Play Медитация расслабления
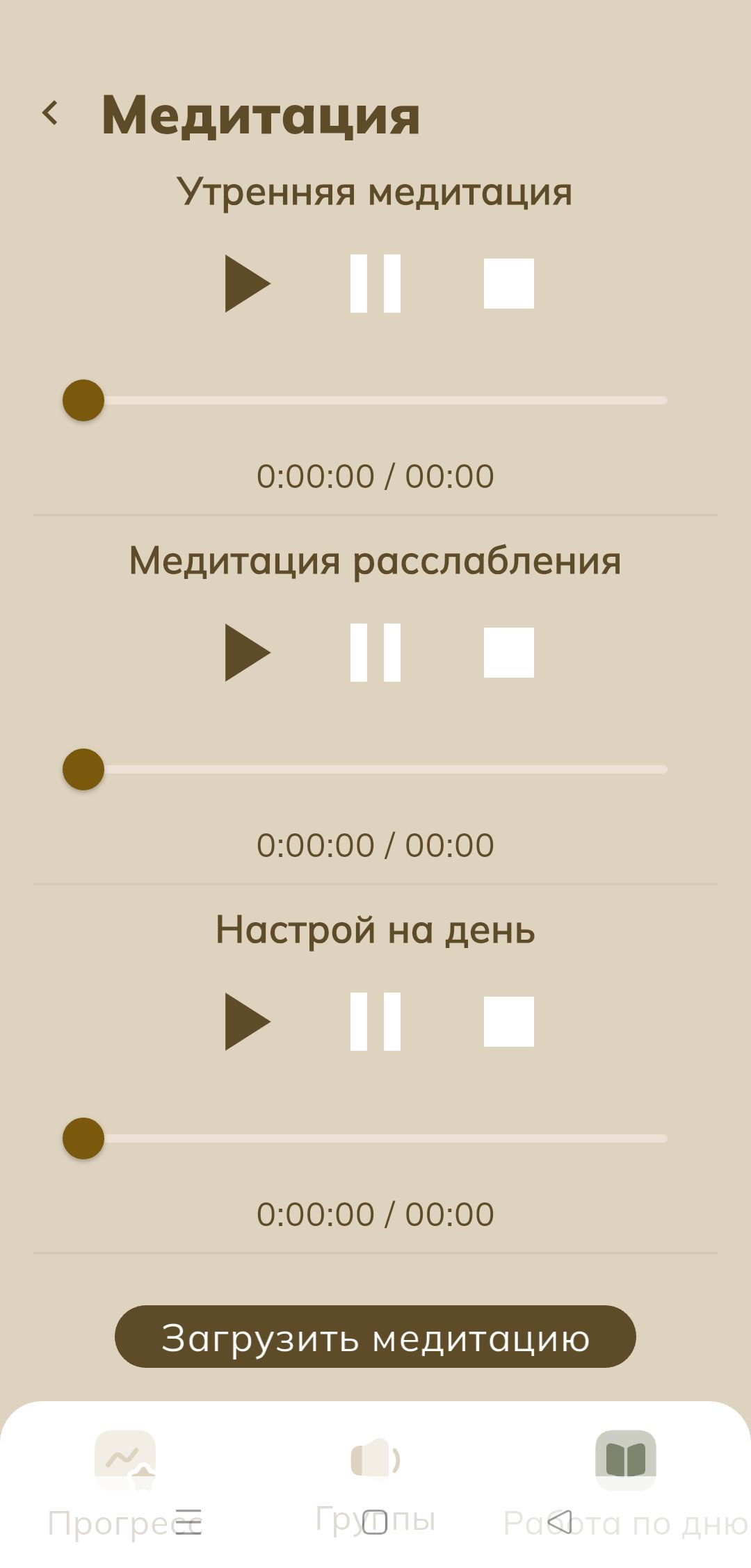 (247, 653)
